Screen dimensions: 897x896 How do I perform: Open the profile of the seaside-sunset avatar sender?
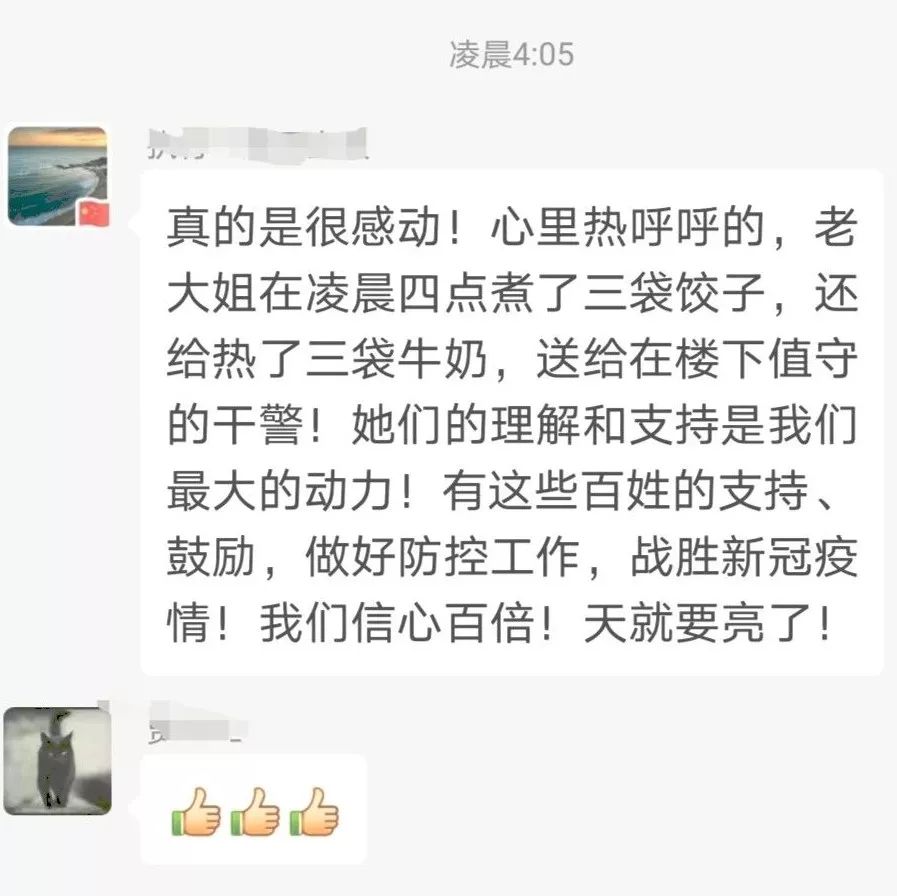pos(58,177)
